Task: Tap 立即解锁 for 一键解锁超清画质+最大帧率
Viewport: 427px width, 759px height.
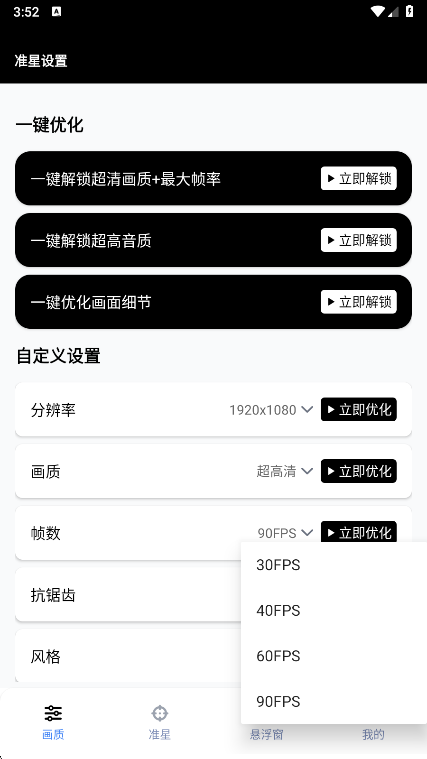Action: (x=358, y=179)
